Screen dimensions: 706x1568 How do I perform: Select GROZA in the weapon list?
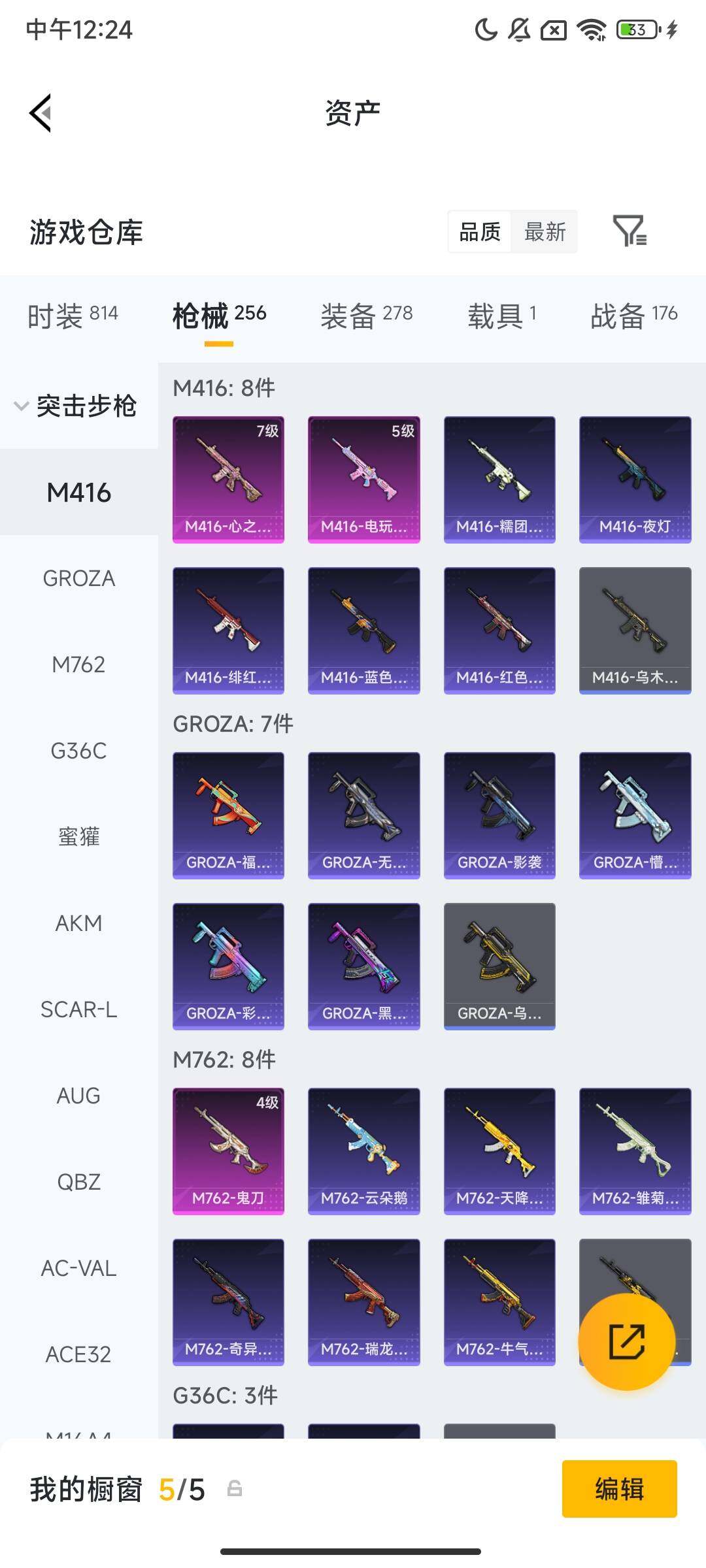(78, 578)
